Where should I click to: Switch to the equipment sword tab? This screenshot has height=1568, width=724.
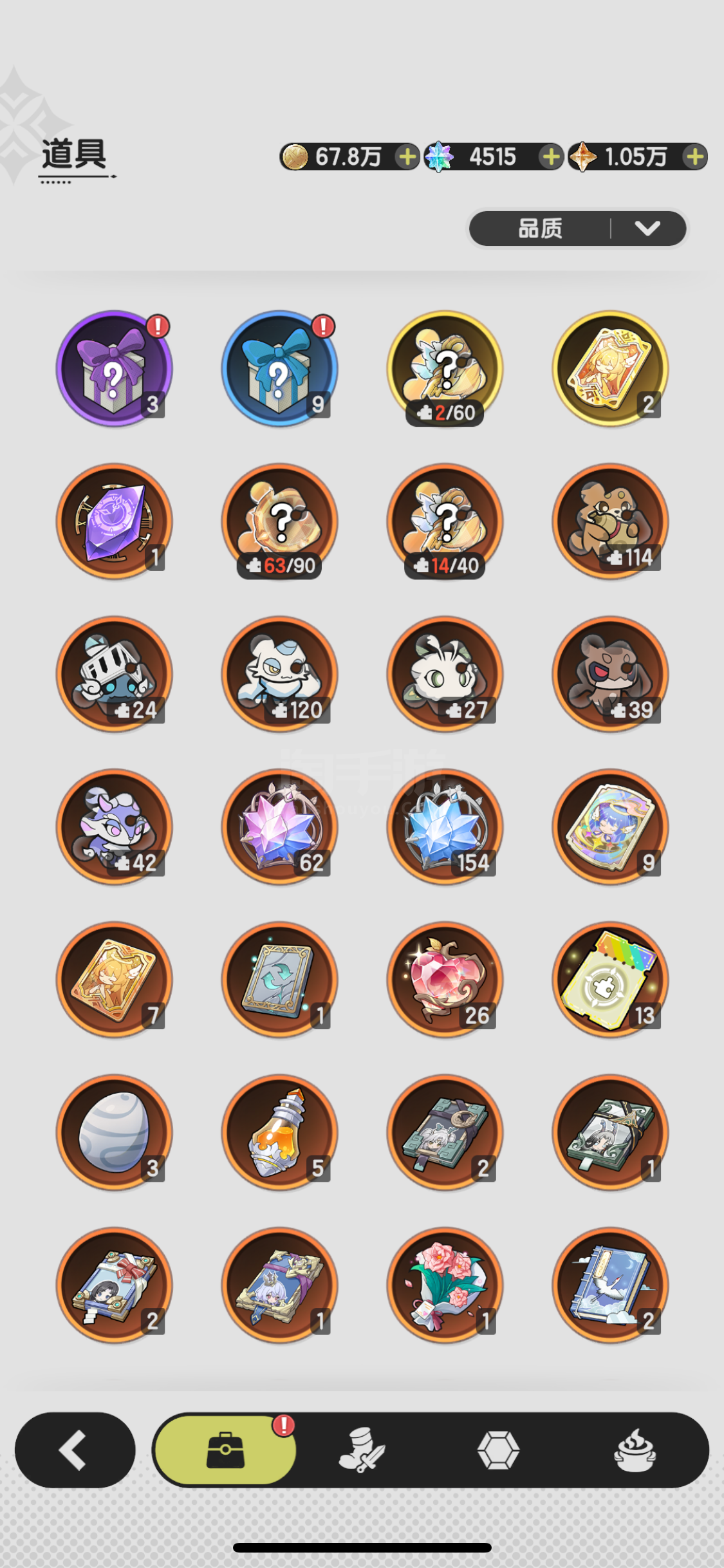[362, 1450]
